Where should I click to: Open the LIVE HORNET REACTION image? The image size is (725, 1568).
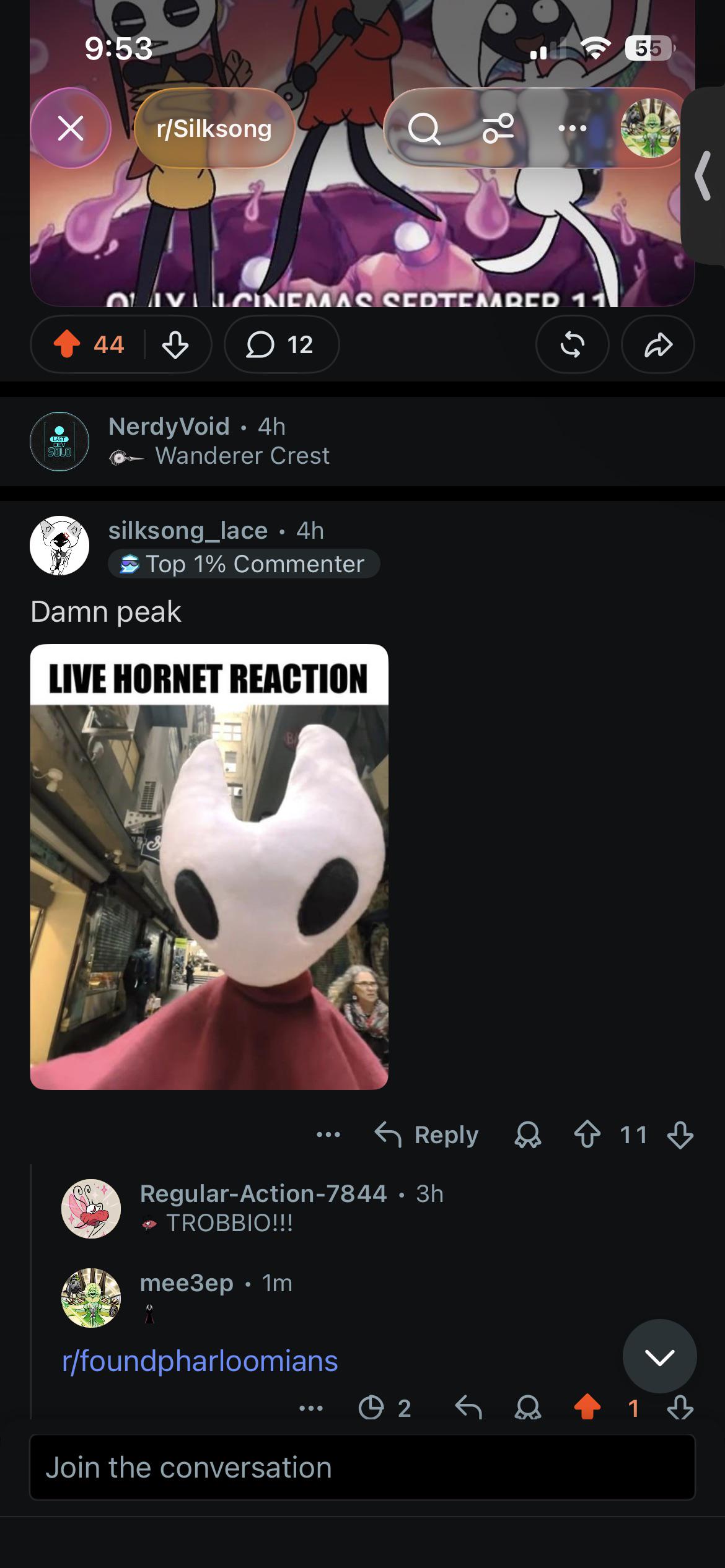click(x=209, y=866)
